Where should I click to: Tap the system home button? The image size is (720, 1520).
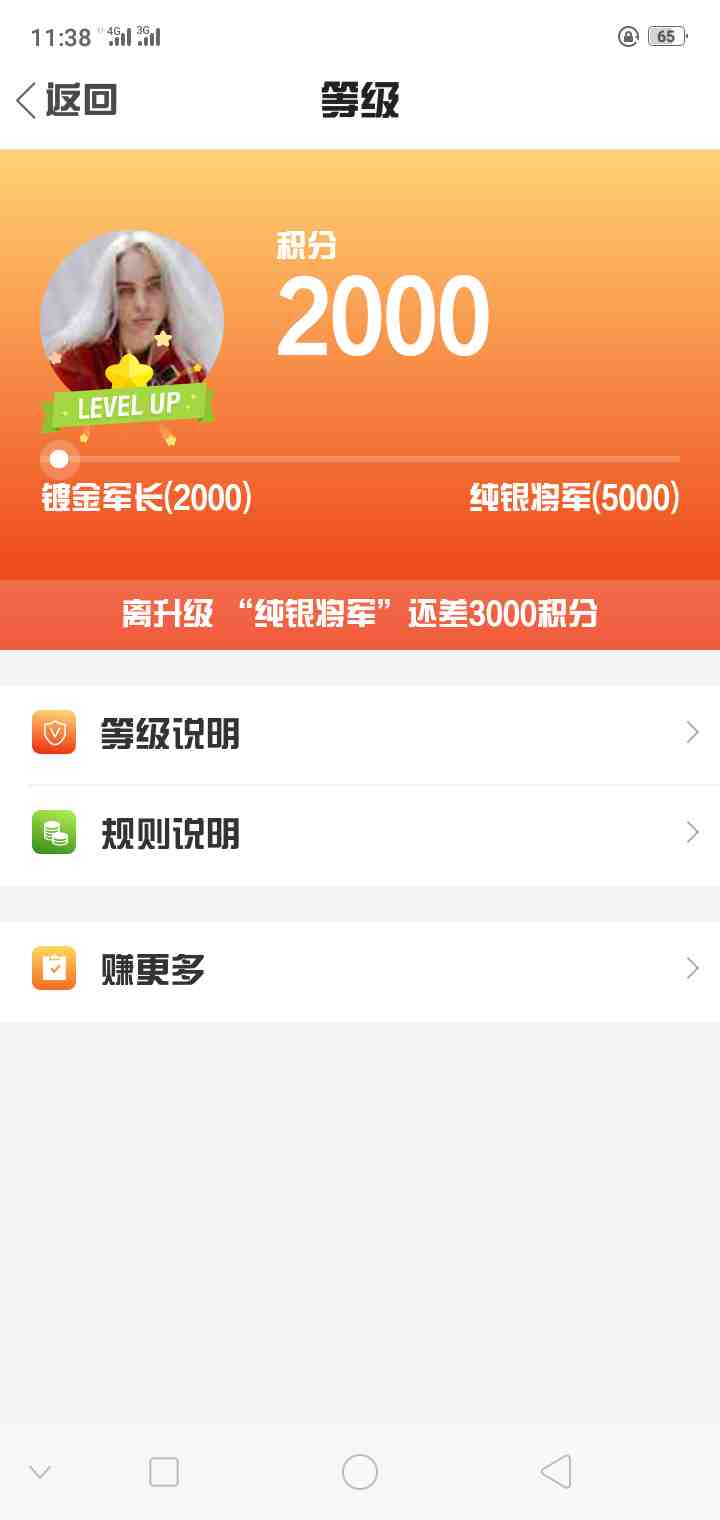[360, 1471]
